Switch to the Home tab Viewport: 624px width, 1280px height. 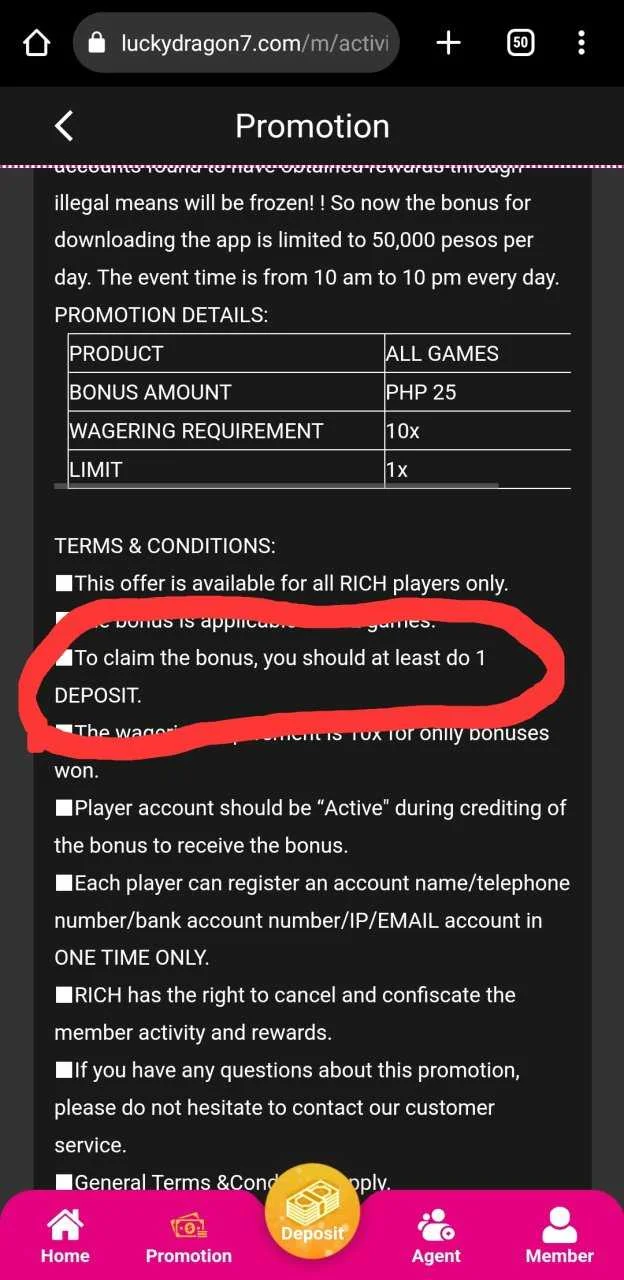point(65,1237)
